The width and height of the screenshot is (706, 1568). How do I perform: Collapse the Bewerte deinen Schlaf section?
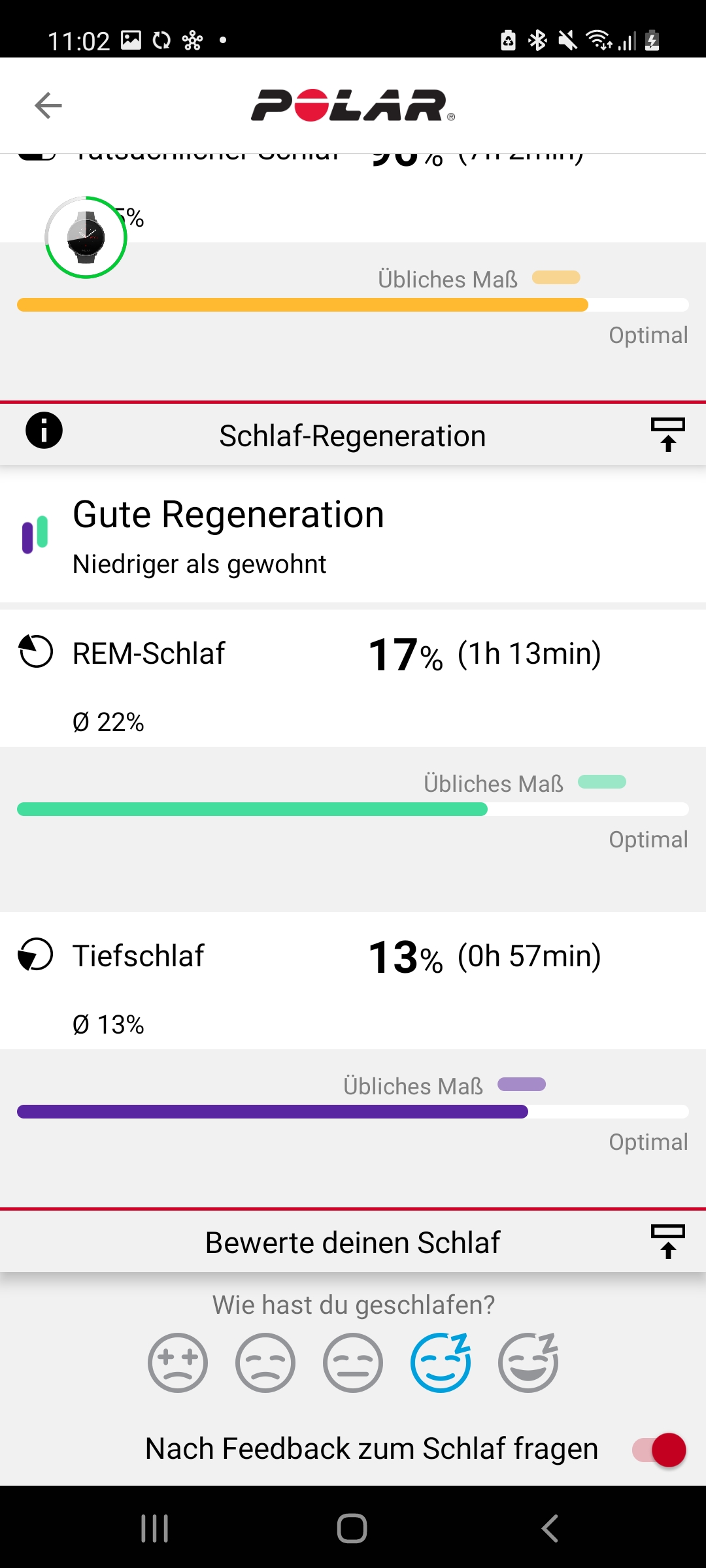click(667, 1242)
